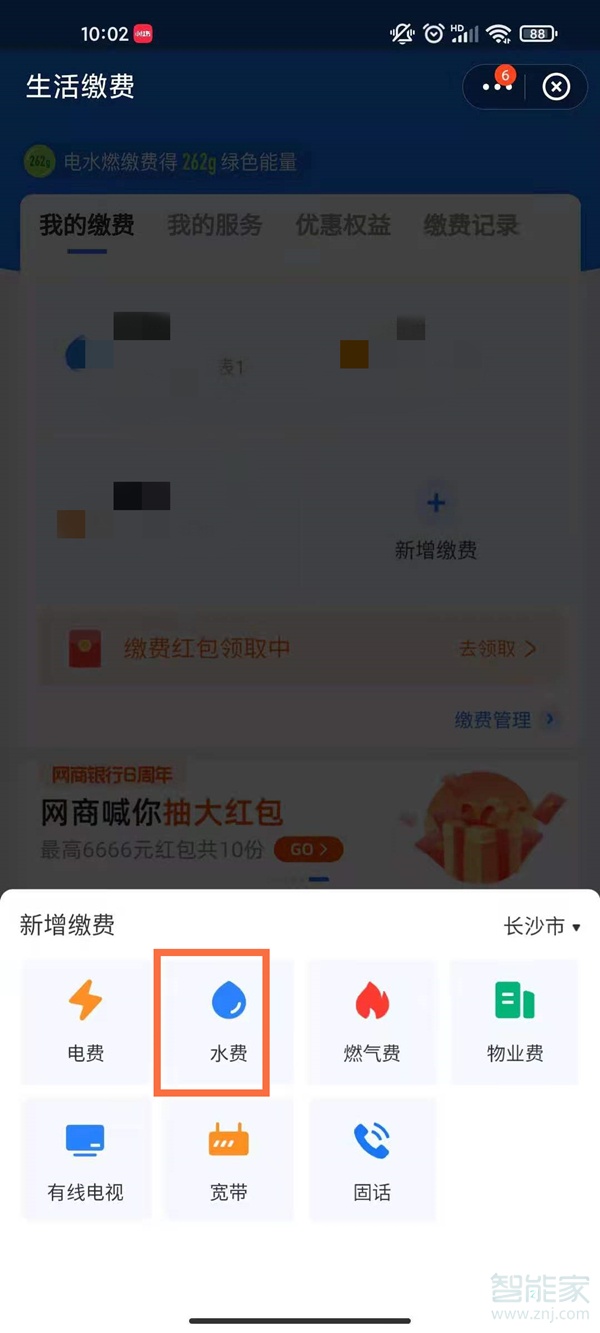600x1333 pixels.
Task: Select 有线电视 cable TV payment
Action: pyautogui.click(x=86, y=1160)
